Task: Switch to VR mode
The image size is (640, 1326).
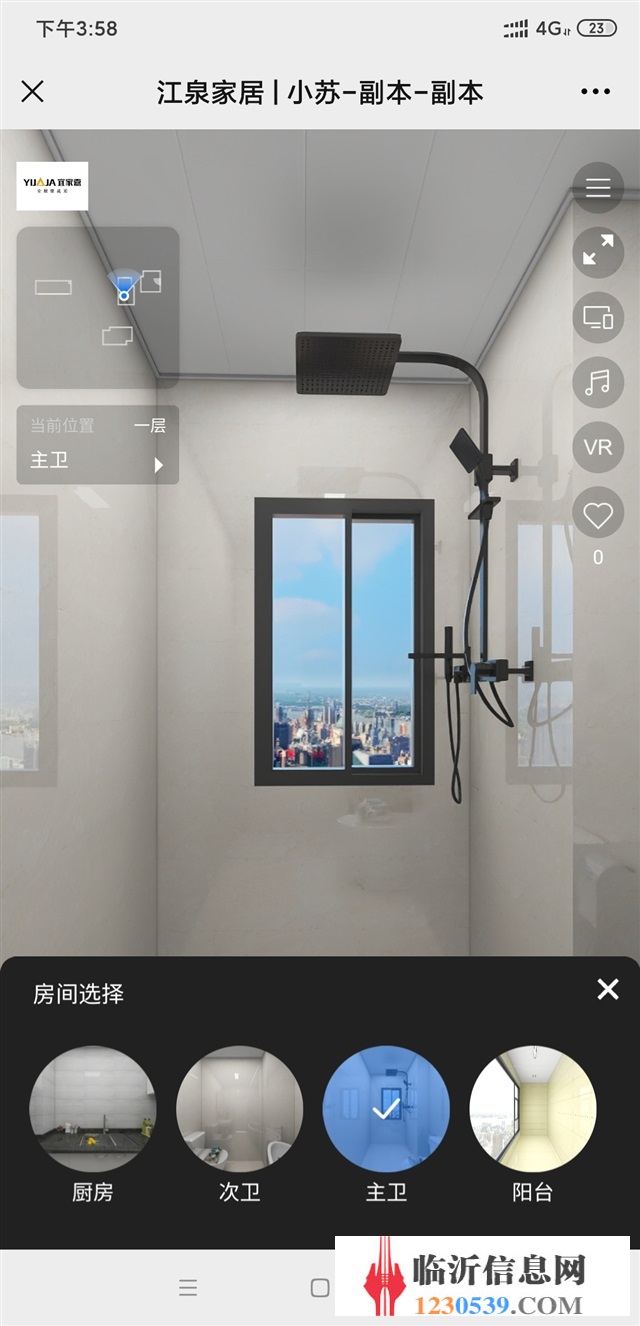Action: coord(598,447)
